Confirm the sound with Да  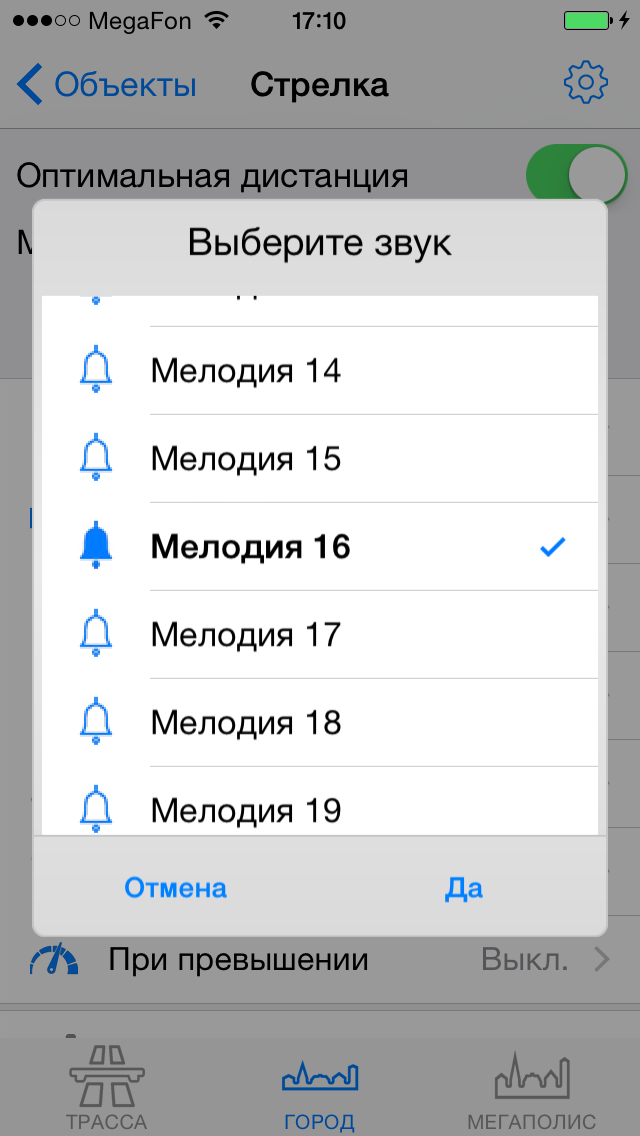[464, 888]
